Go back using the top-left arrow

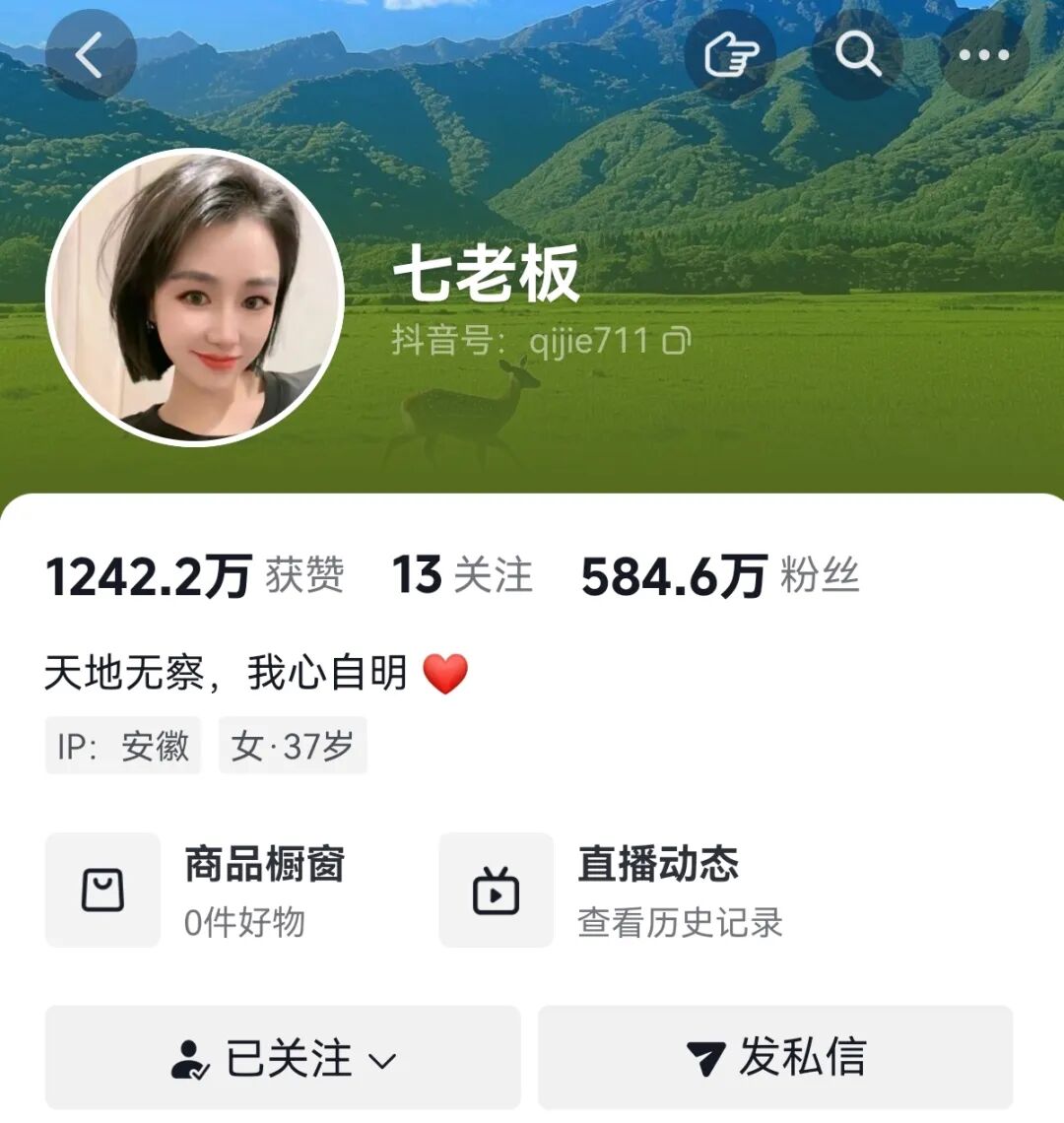pyautogui.click(x=91, y=55)
